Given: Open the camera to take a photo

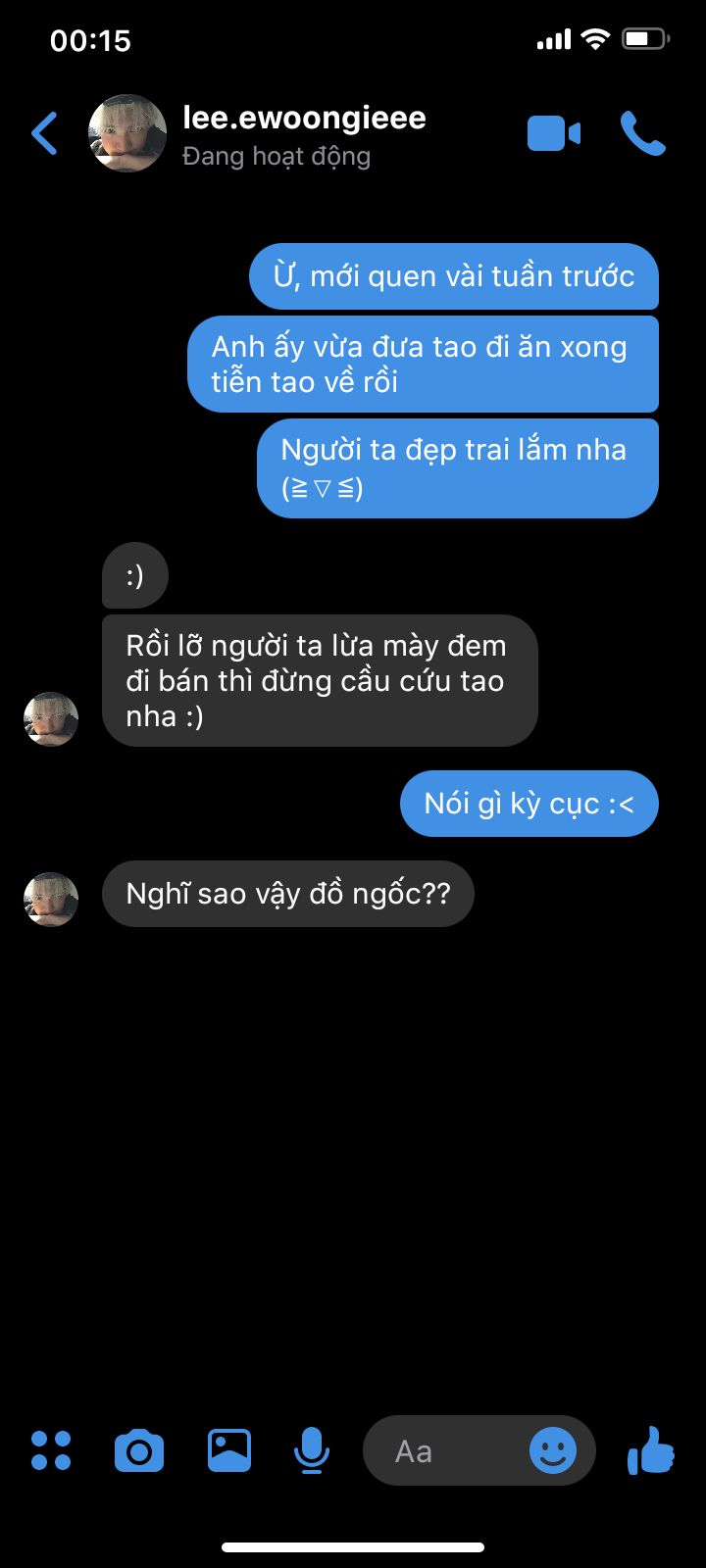Looking at the screenshot, I should point(139,1450).
